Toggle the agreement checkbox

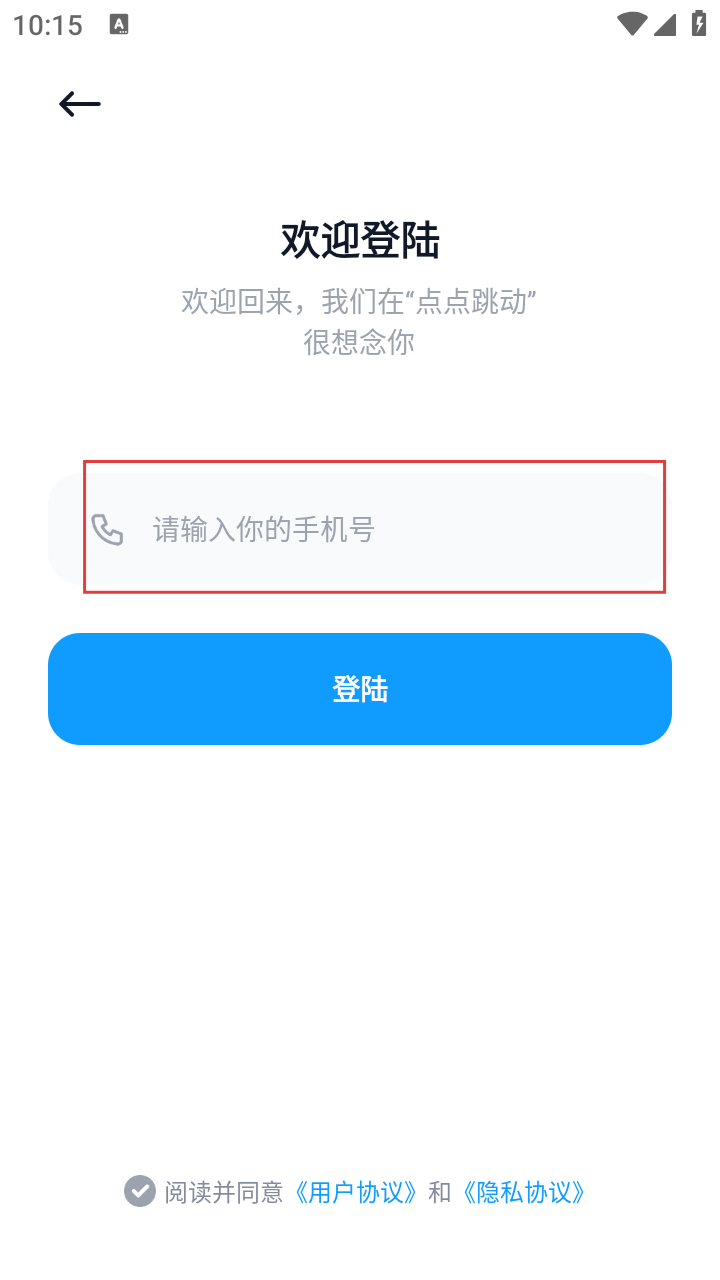coord(140,1191)
